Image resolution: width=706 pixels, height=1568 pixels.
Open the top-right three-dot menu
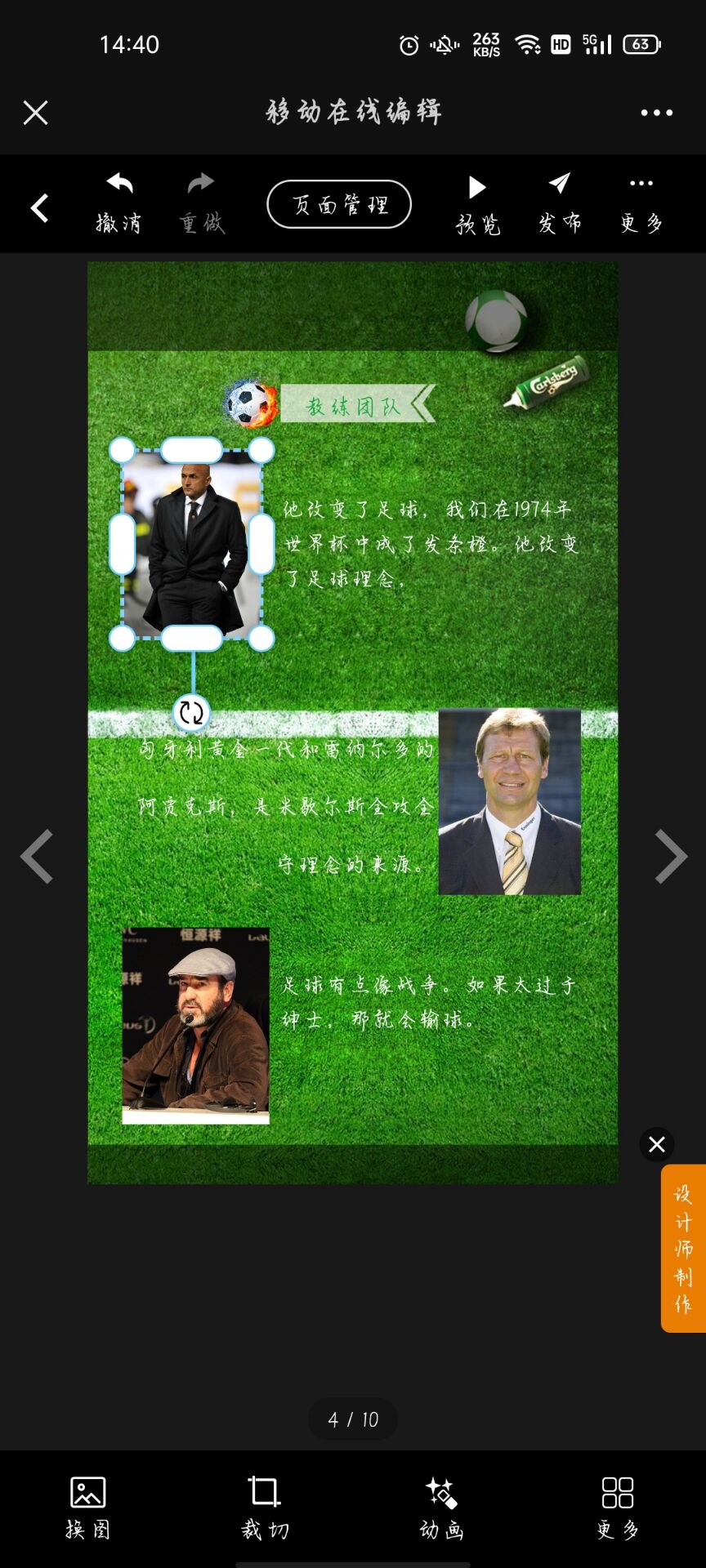point(656,113)
